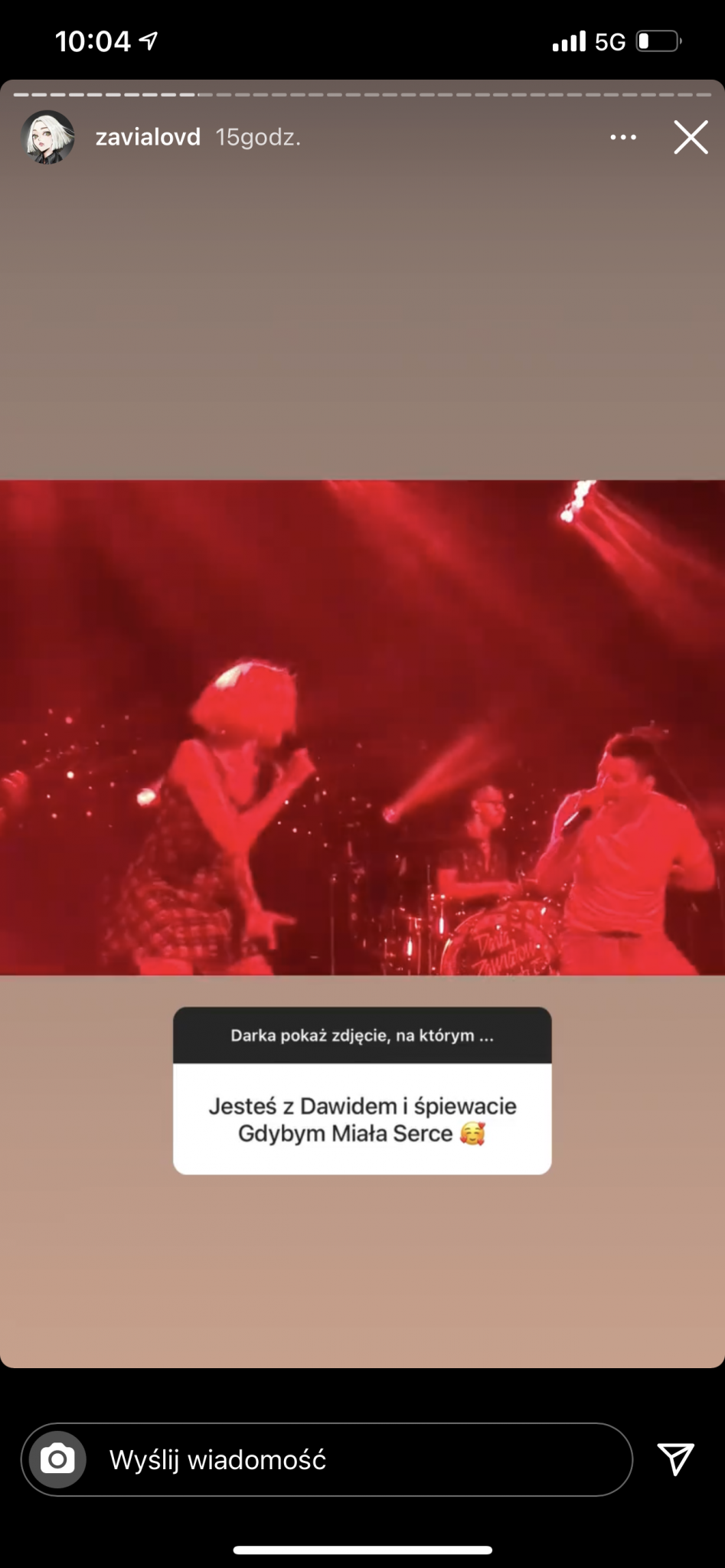The height and width of the screenshot is (1568, 725).
Task: Tap the zavialovd username
Action: click(148, 138)
